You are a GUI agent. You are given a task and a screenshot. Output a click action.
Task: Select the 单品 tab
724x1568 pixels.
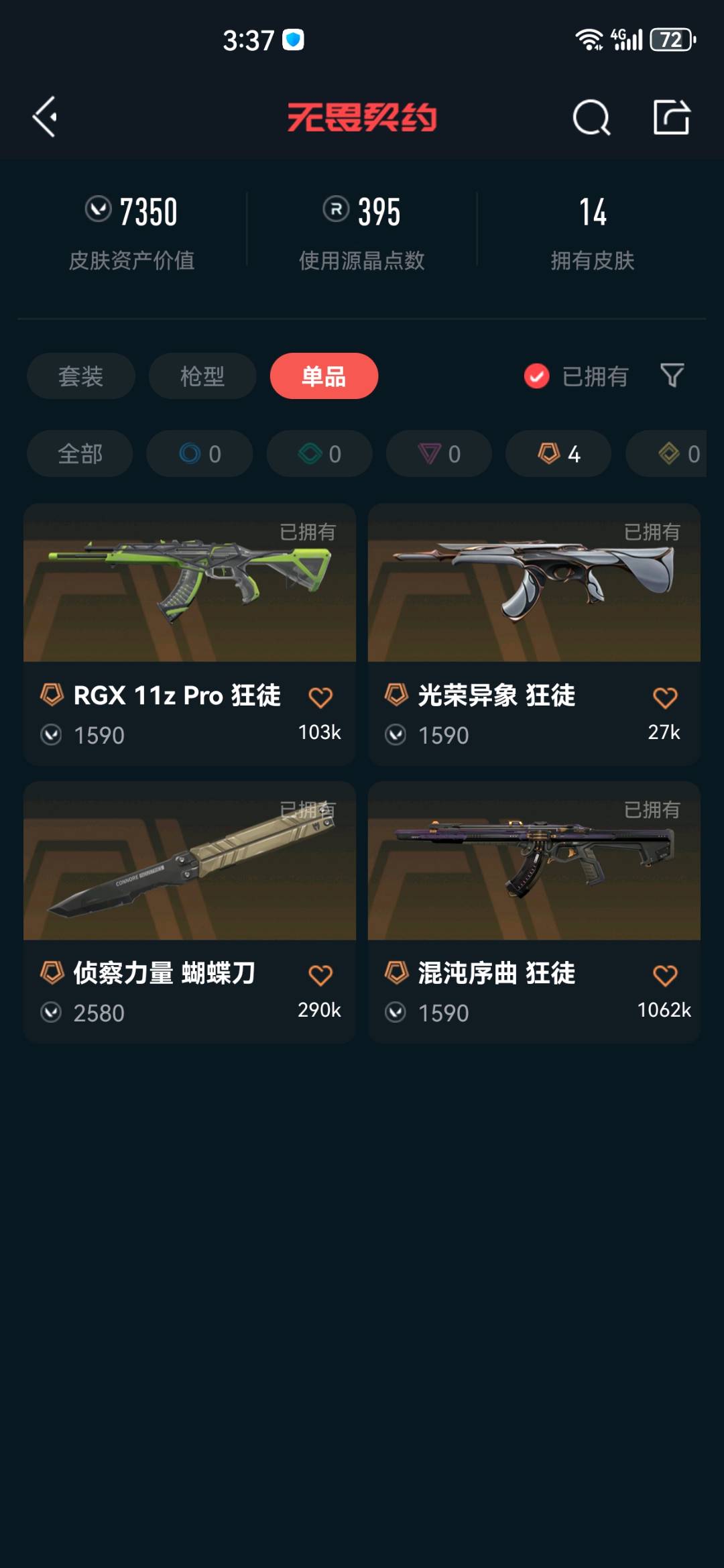pos(324,376)
